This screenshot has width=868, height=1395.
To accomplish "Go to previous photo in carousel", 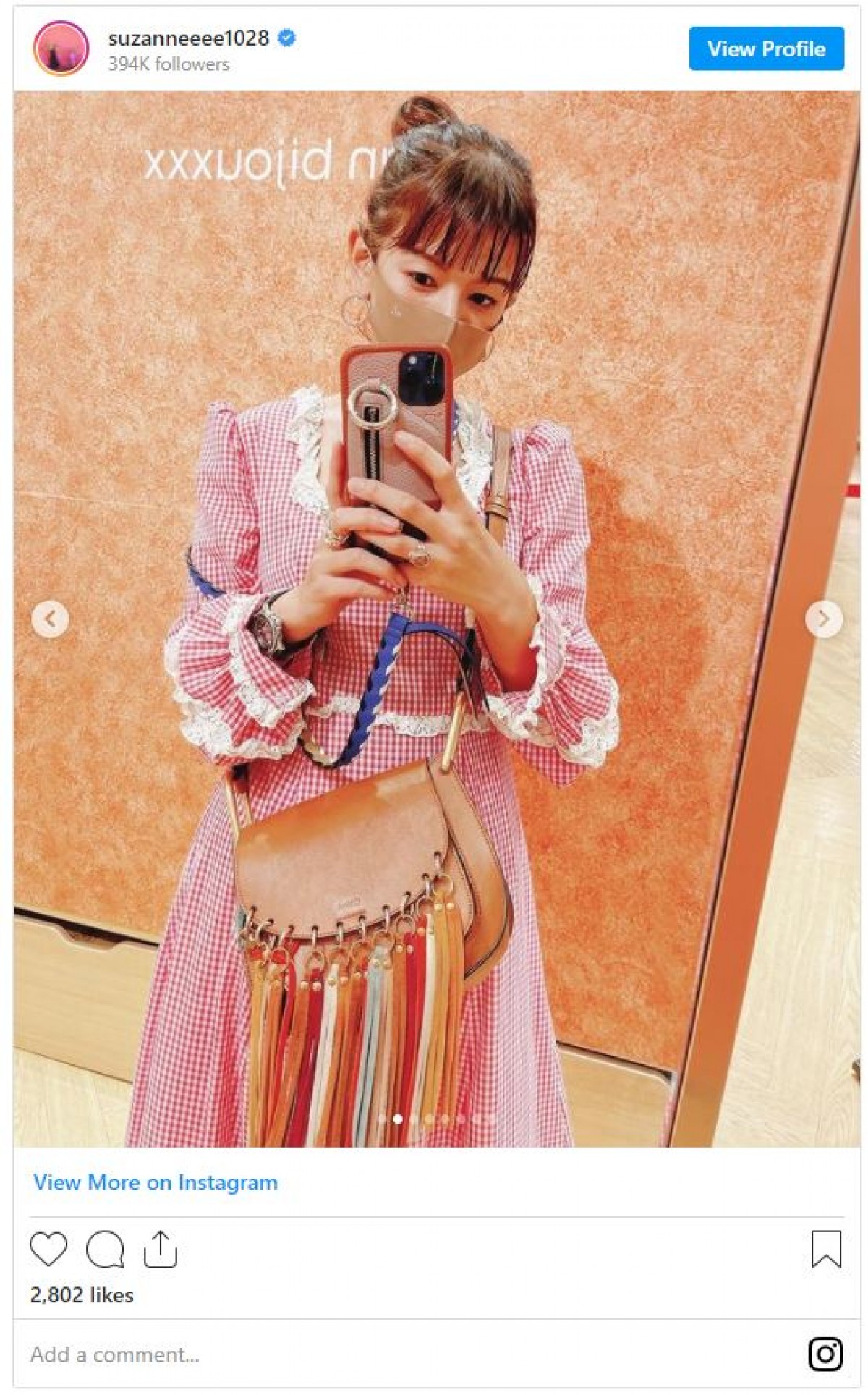I will point(50,619).
